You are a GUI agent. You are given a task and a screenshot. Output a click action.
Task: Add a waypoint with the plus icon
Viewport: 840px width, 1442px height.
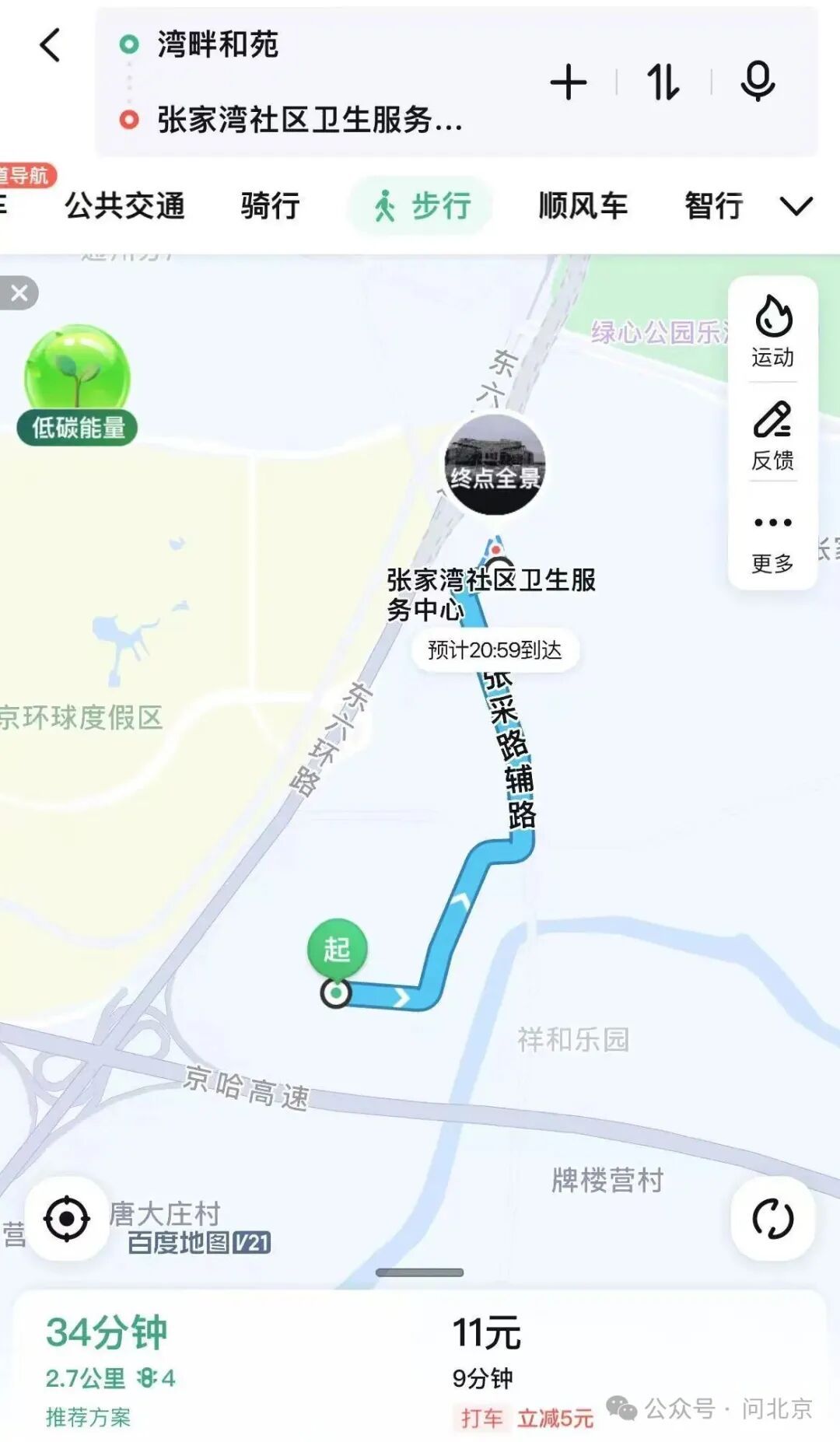point(569,82)
